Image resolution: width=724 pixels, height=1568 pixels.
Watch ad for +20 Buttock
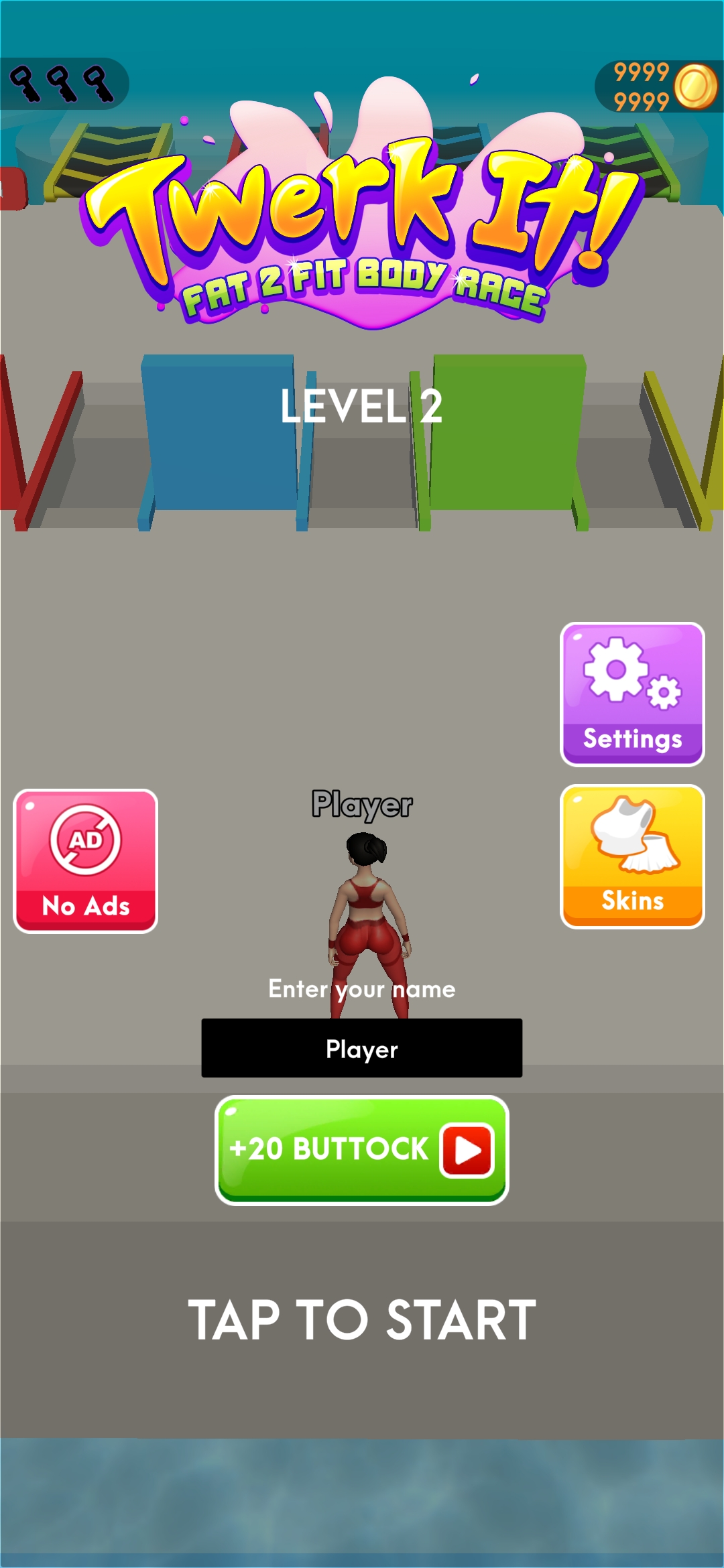point(361,1149)
